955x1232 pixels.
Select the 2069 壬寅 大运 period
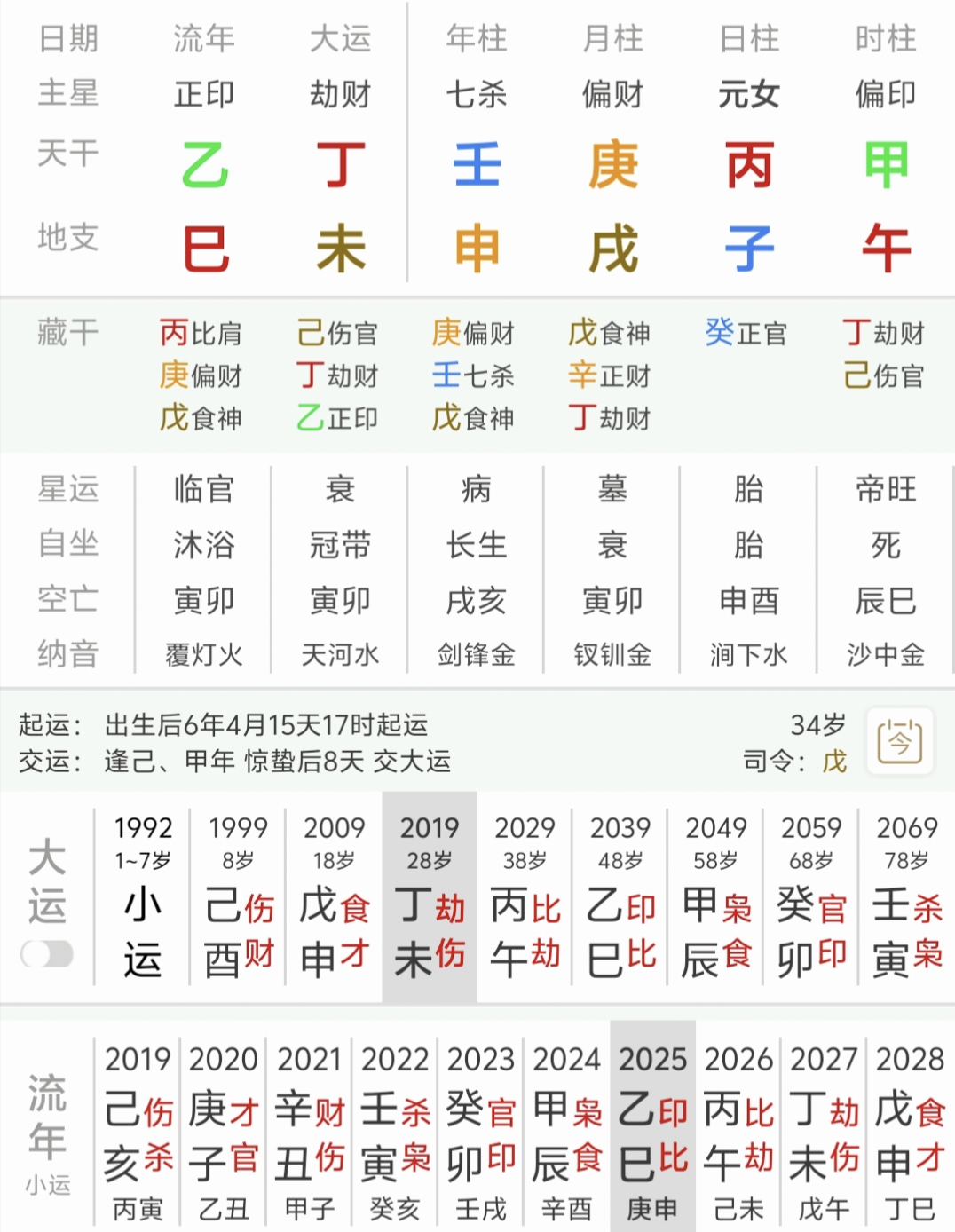coord(906,898)
